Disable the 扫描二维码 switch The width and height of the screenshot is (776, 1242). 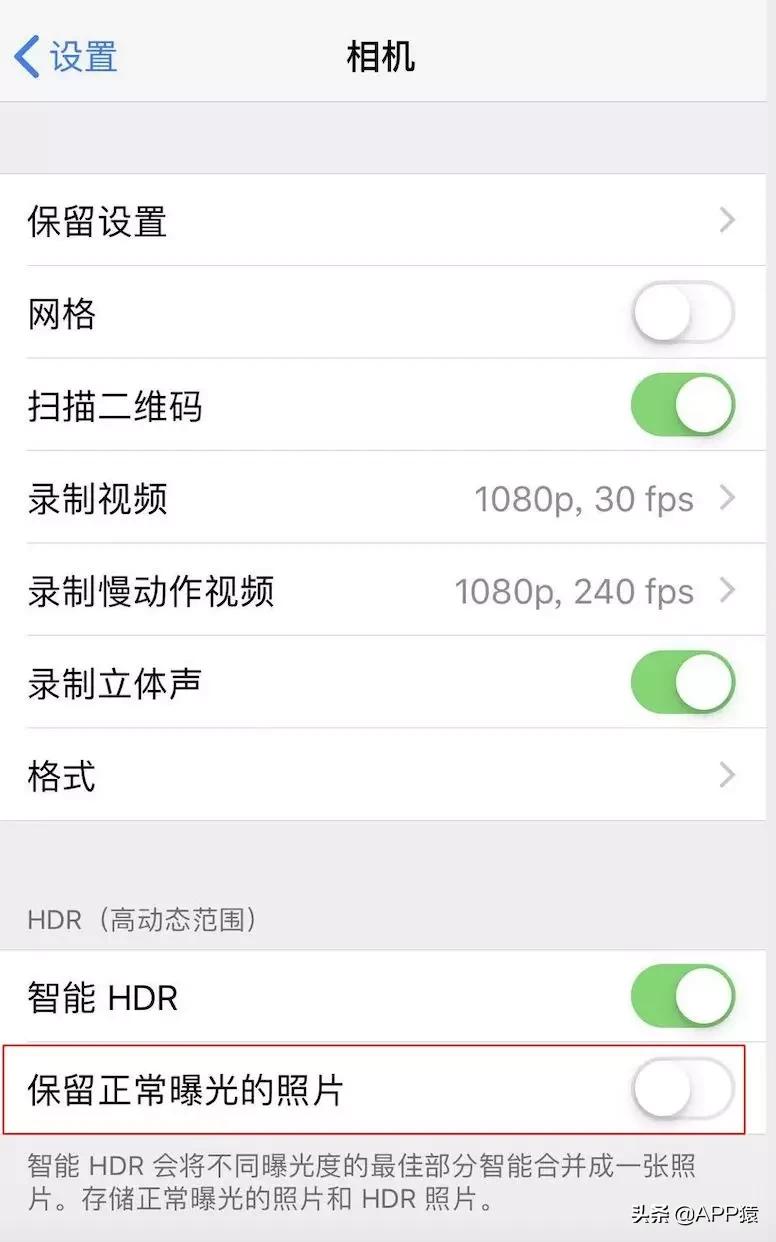683,406
